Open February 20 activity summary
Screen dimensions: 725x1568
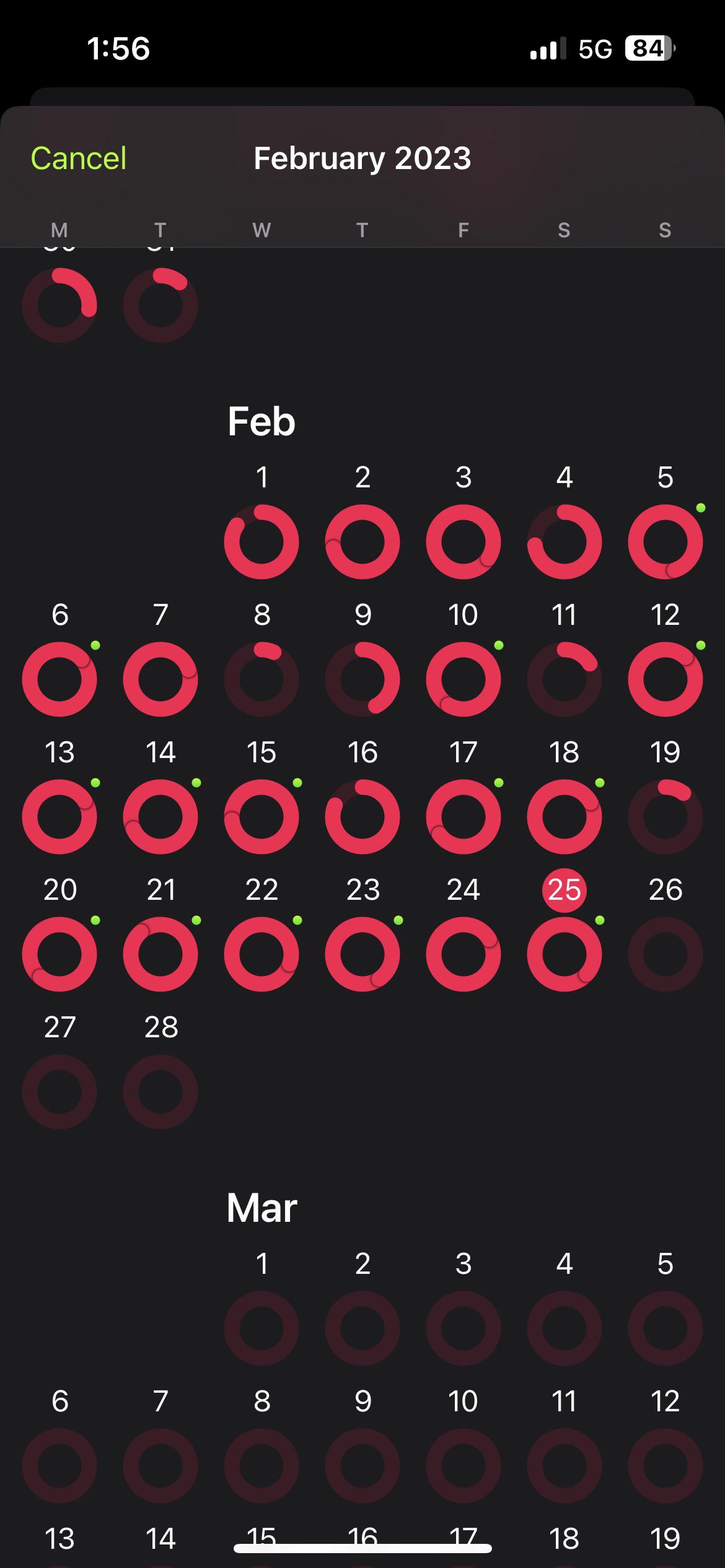[59, 954]
